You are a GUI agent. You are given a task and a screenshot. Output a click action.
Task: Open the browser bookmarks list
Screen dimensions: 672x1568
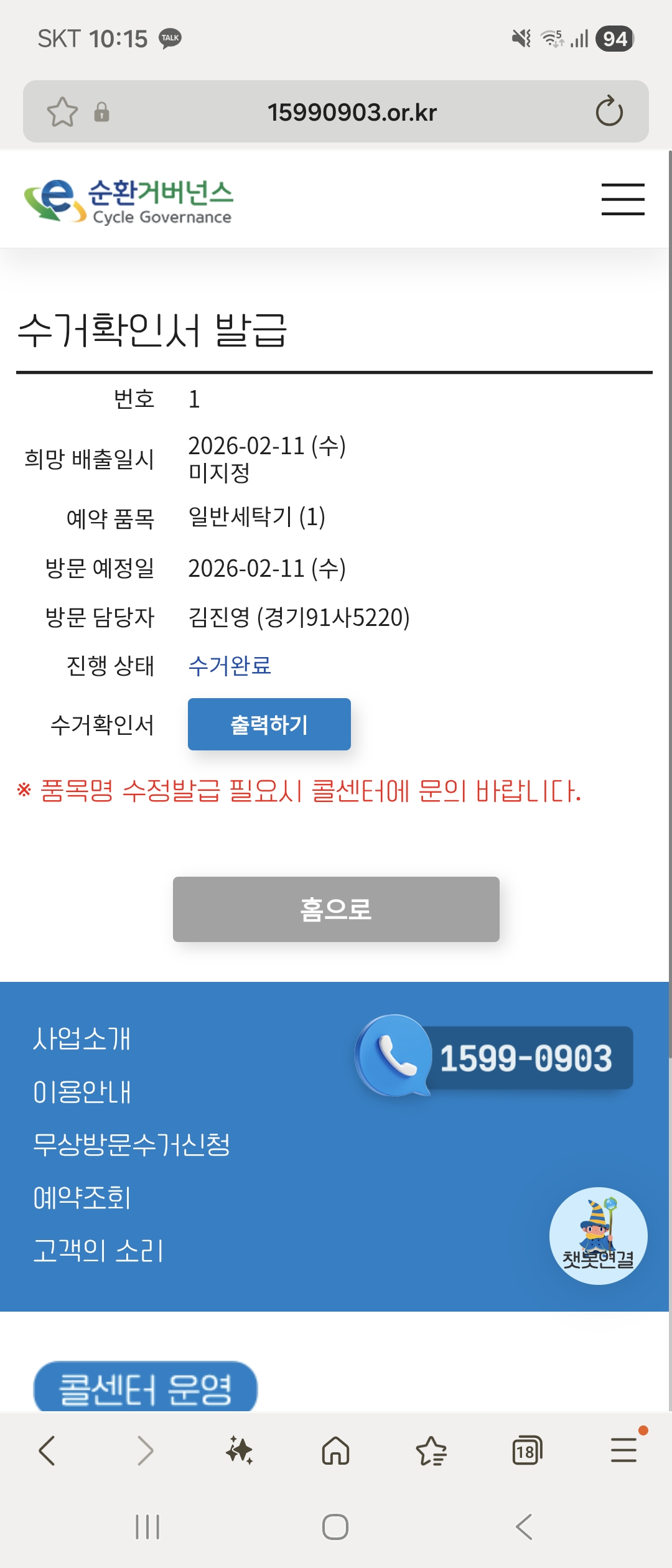(431, 1451)
